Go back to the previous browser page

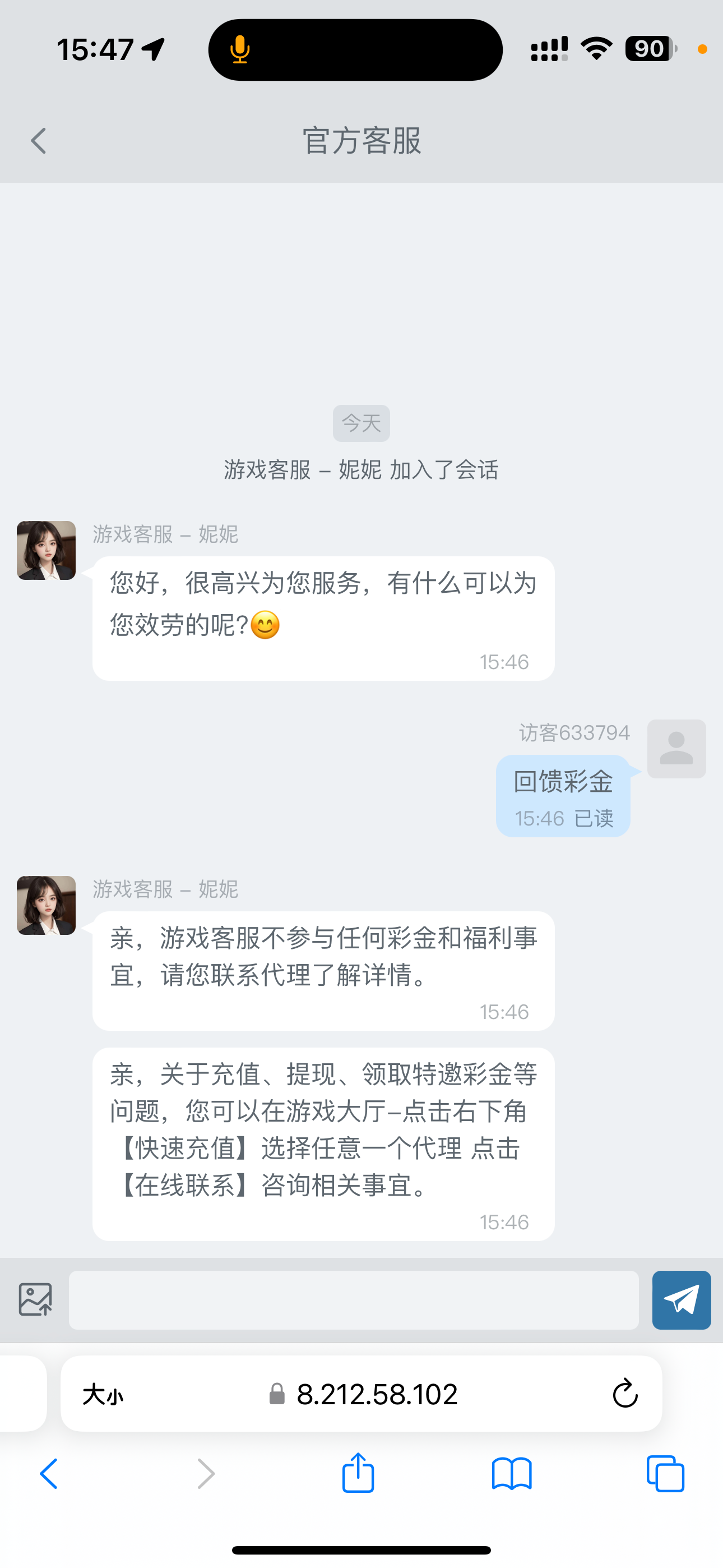pyautogui.click(x=49, y=1474)
